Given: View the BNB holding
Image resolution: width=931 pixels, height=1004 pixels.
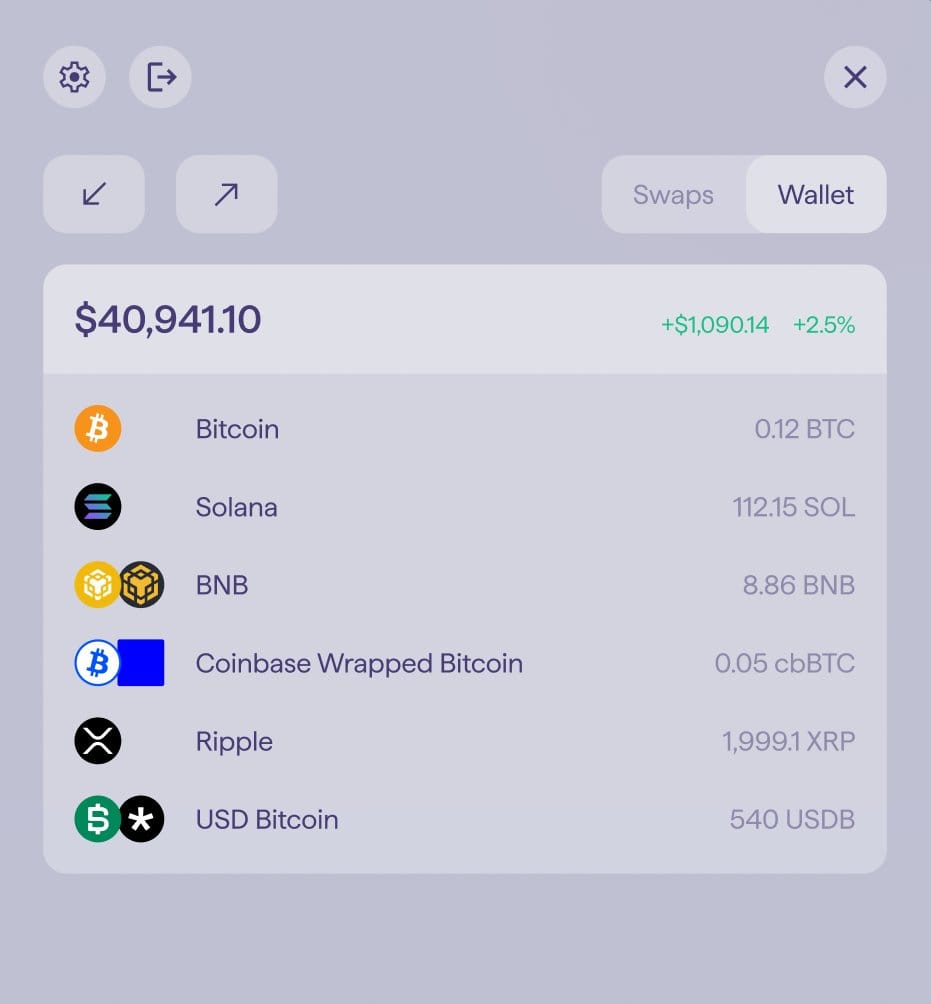Looking at the screenshot, I should point(464,585).
